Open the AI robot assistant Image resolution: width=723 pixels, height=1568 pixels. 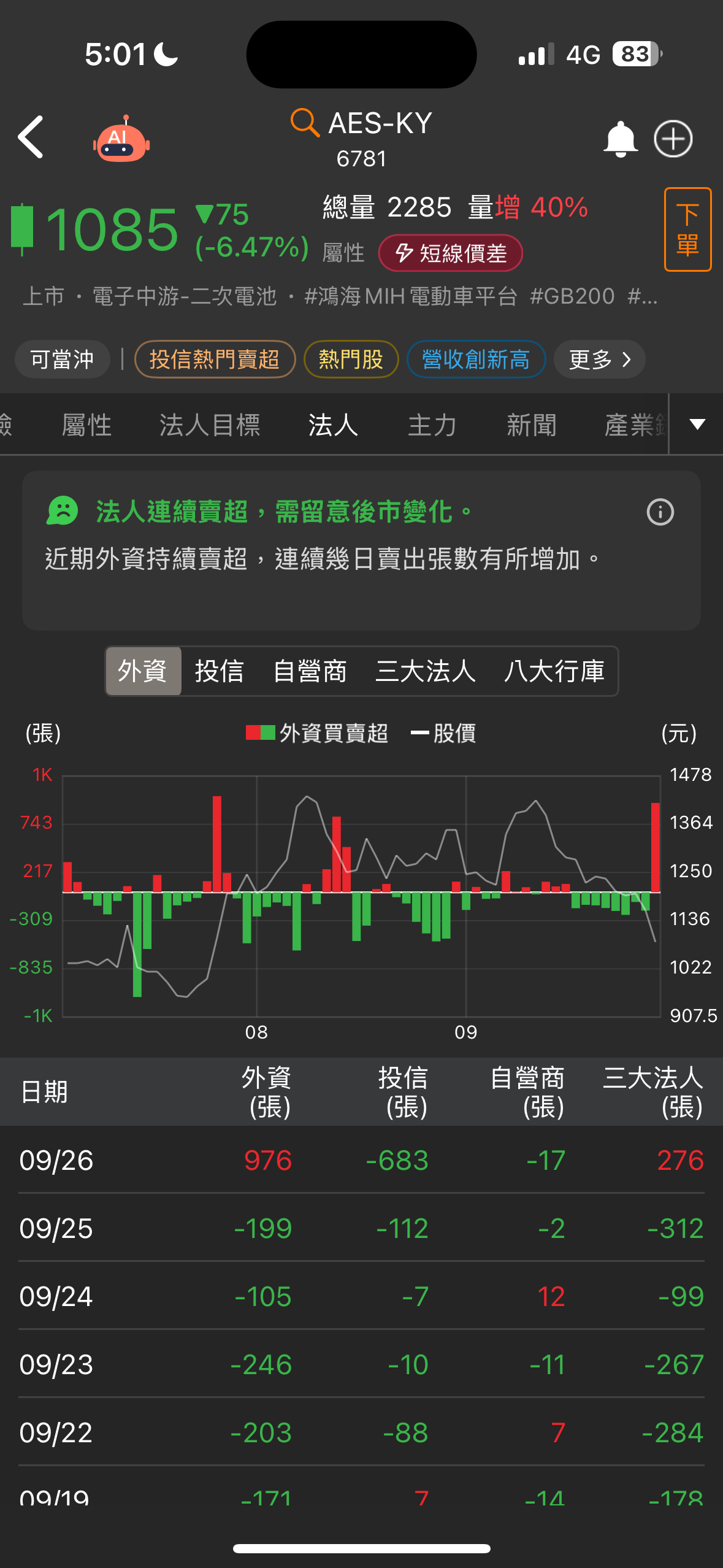tap(121, 139)
